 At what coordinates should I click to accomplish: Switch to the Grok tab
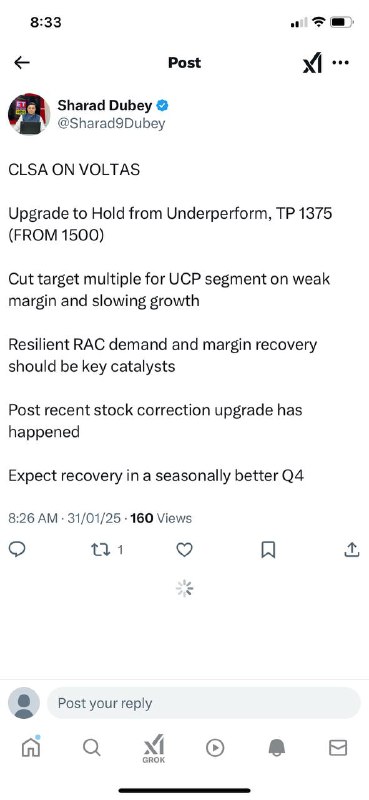[x=154, y=748]
